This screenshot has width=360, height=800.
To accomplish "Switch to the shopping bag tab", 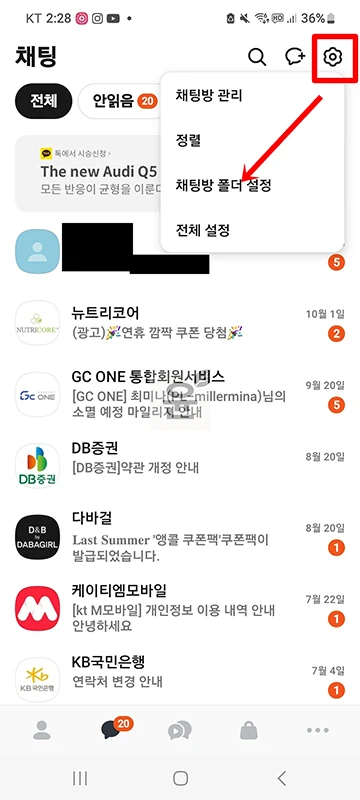I will (x=249, y=731).
